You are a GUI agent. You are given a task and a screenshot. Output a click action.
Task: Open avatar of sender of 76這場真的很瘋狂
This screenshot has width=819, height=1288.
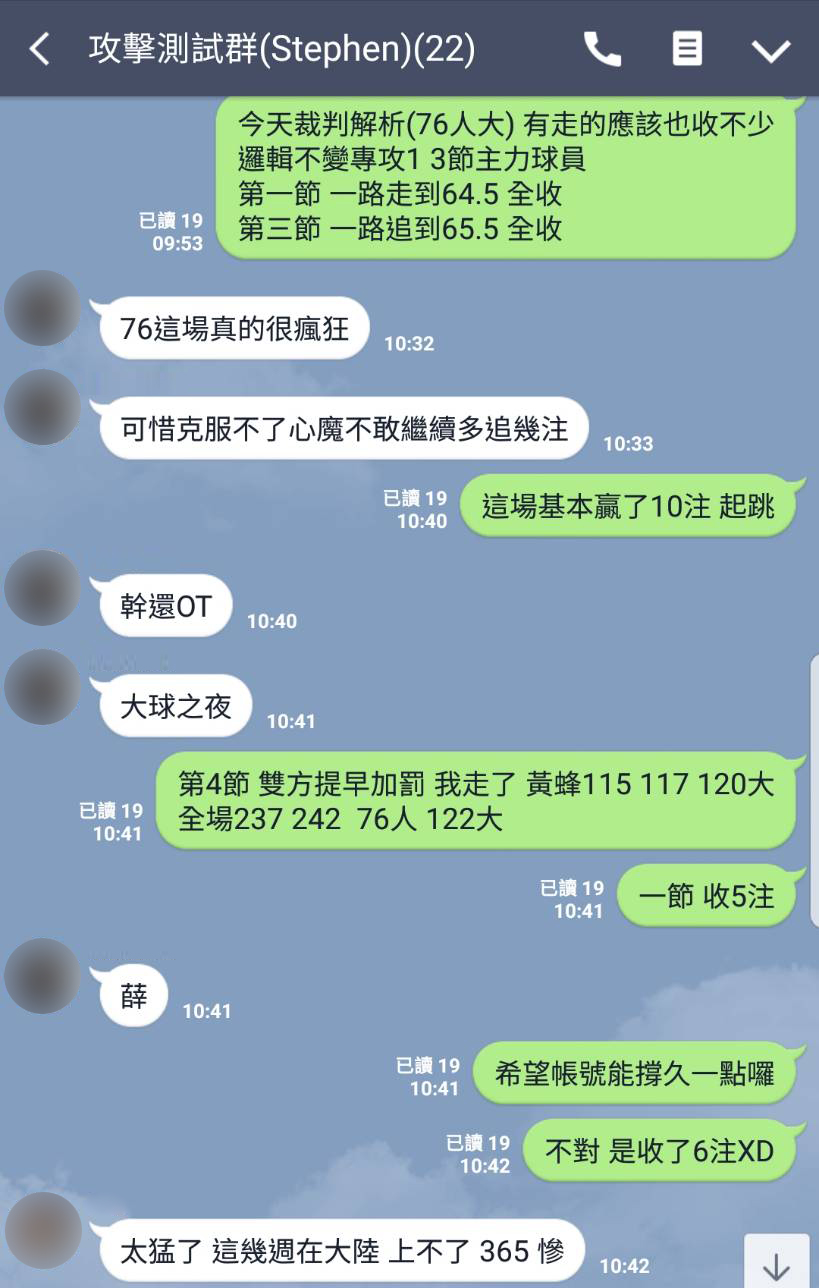click(42, 308)
